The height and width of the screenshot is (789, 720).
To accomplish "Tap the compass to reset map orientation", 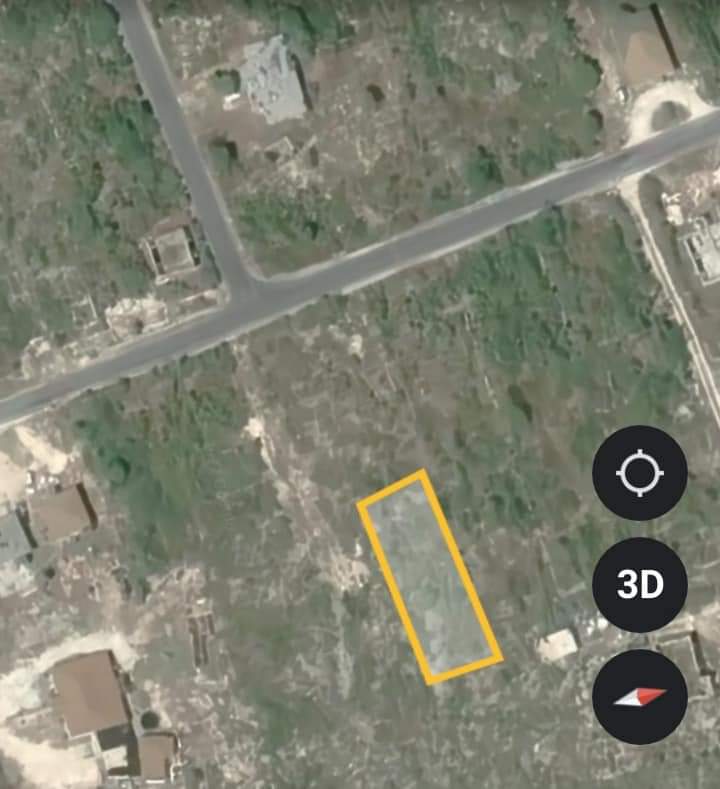I will click(640, 697).
